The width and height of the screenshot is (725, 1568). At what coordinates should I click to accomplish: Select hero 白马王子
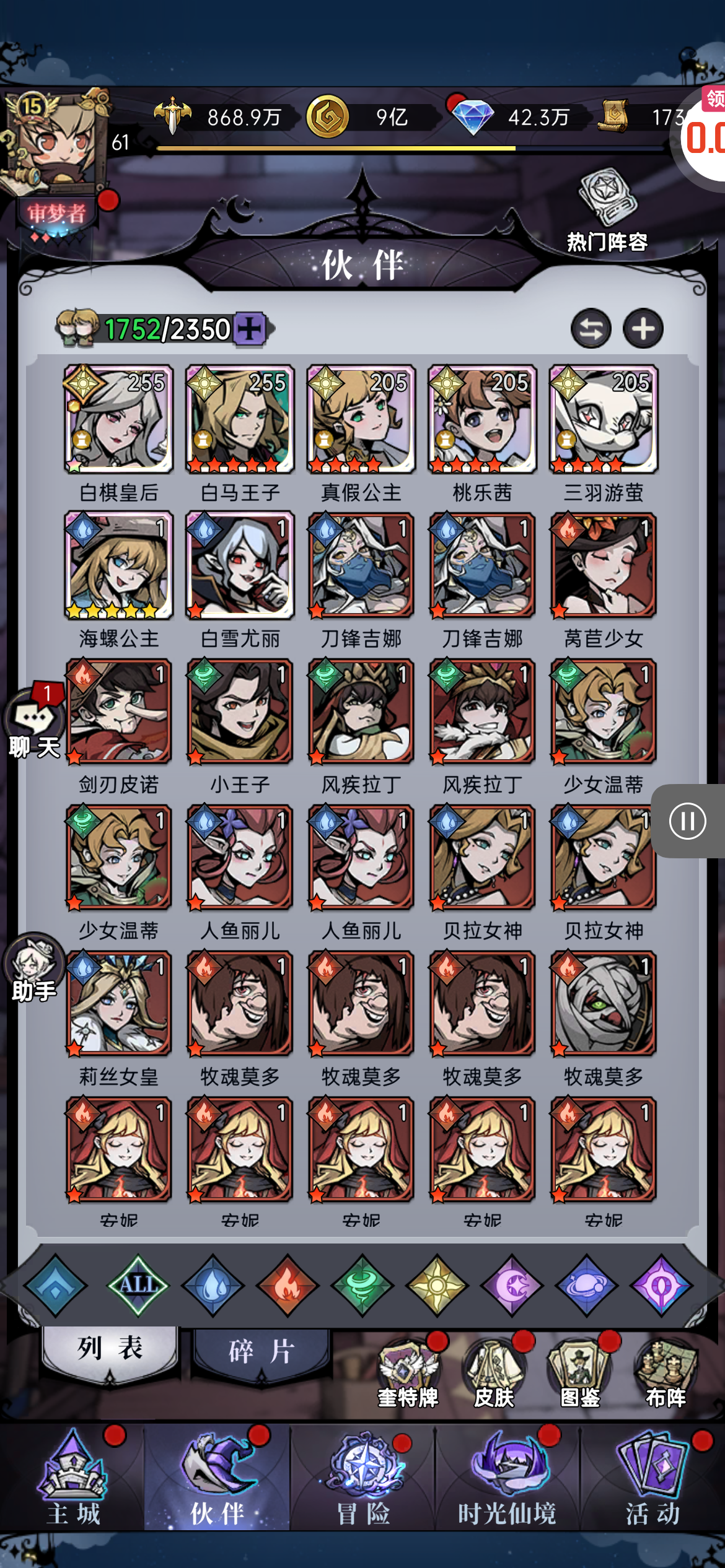click(x=240, y=419)
